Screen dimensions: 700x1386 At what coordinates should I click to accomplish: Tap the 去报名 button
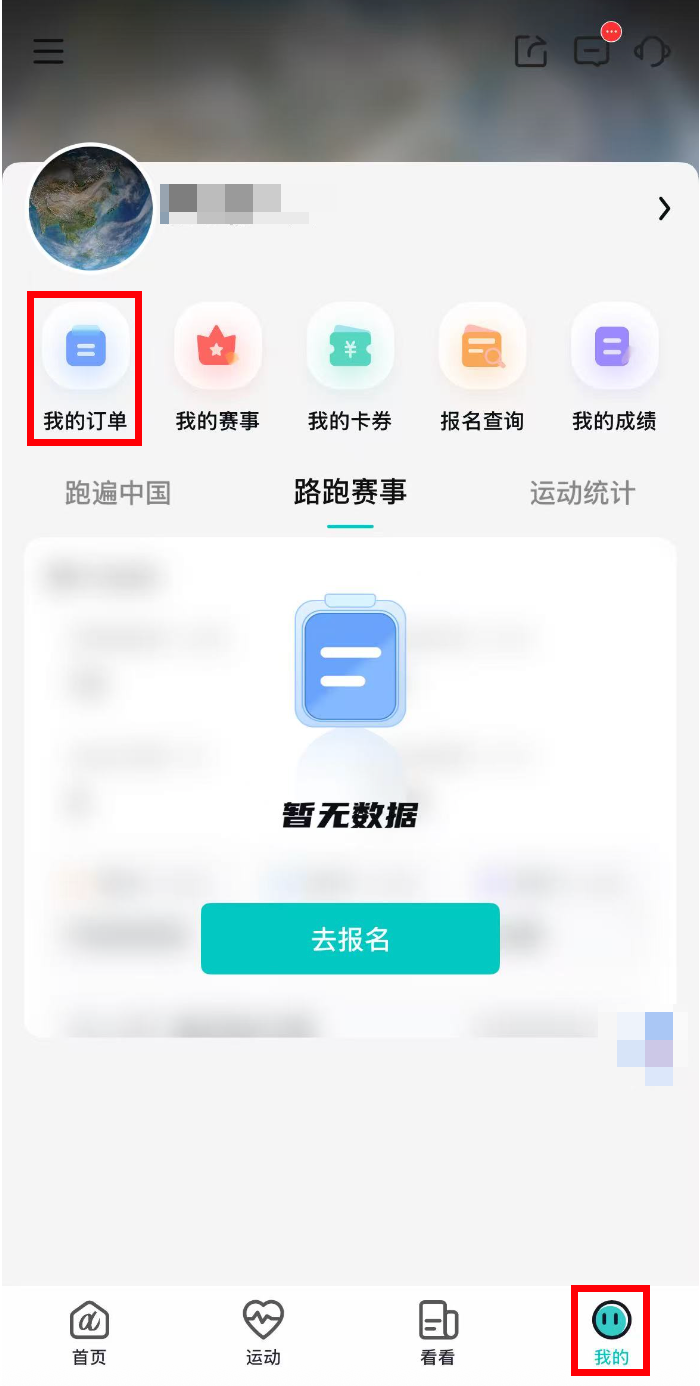coord(350,939)
